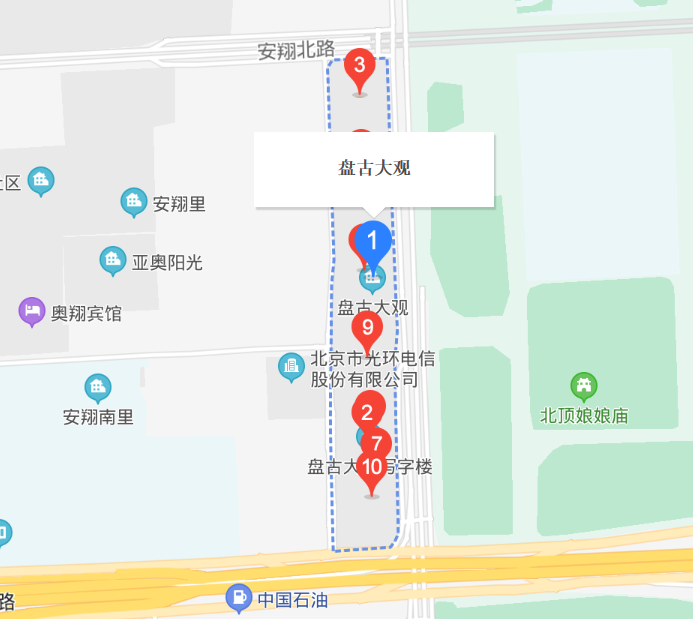Viewport: 693px width, 619px height.
Task: Tap the 中国石油 gas station icon
Action: click(239, 598)
